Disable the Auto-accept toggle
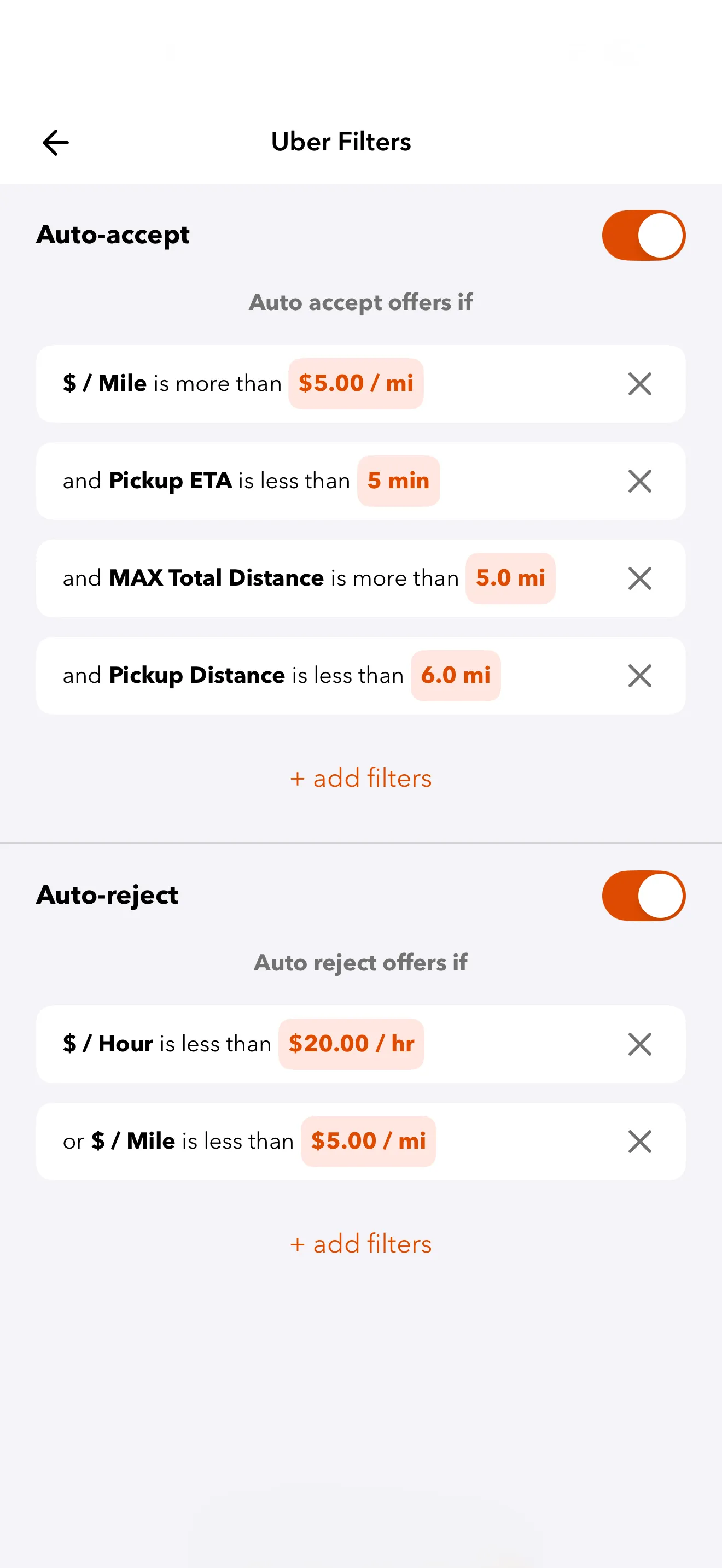722x1568 pixels. click(x=643, y=235)
